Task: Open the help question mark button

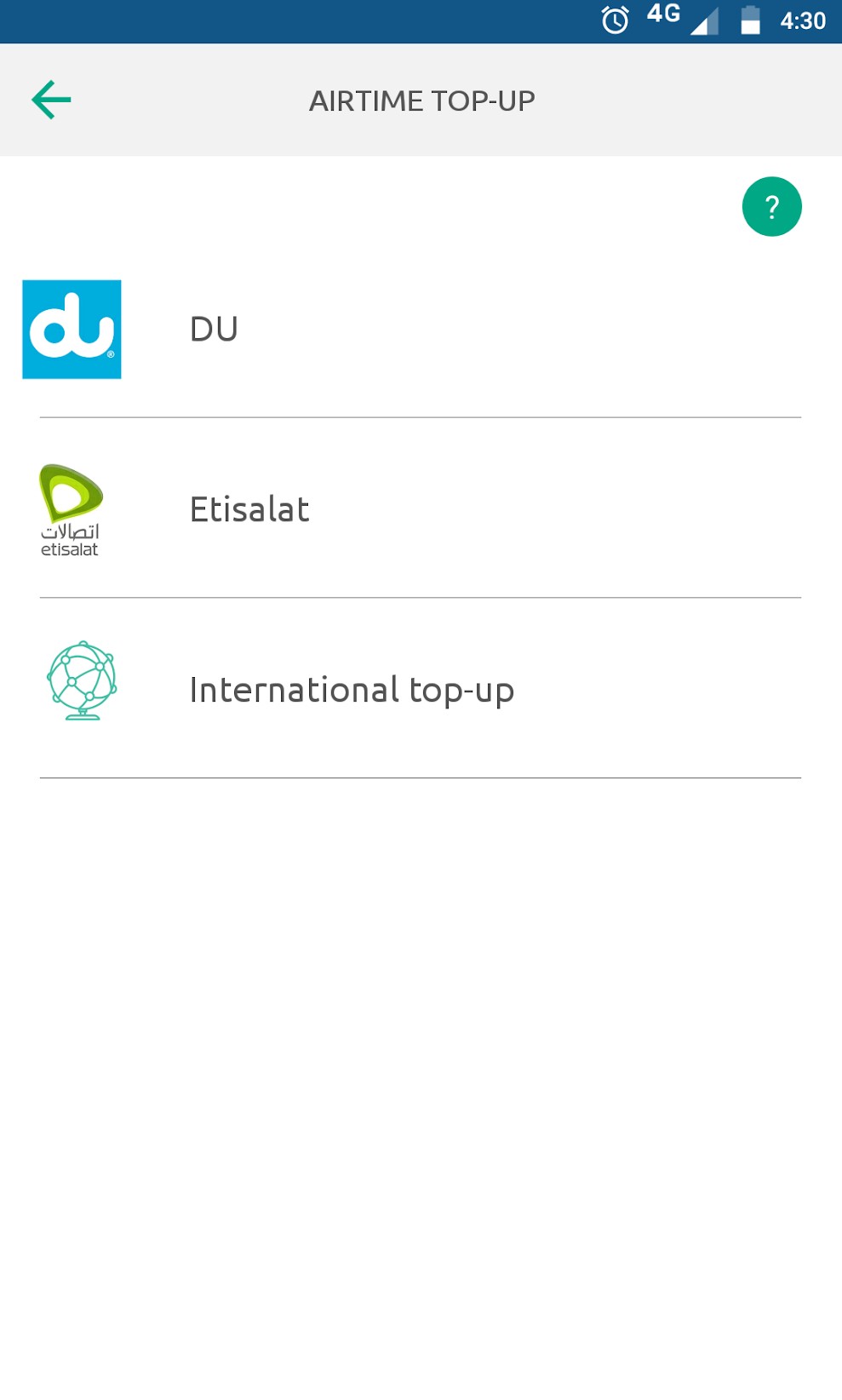Action: [x=771, y=207]
